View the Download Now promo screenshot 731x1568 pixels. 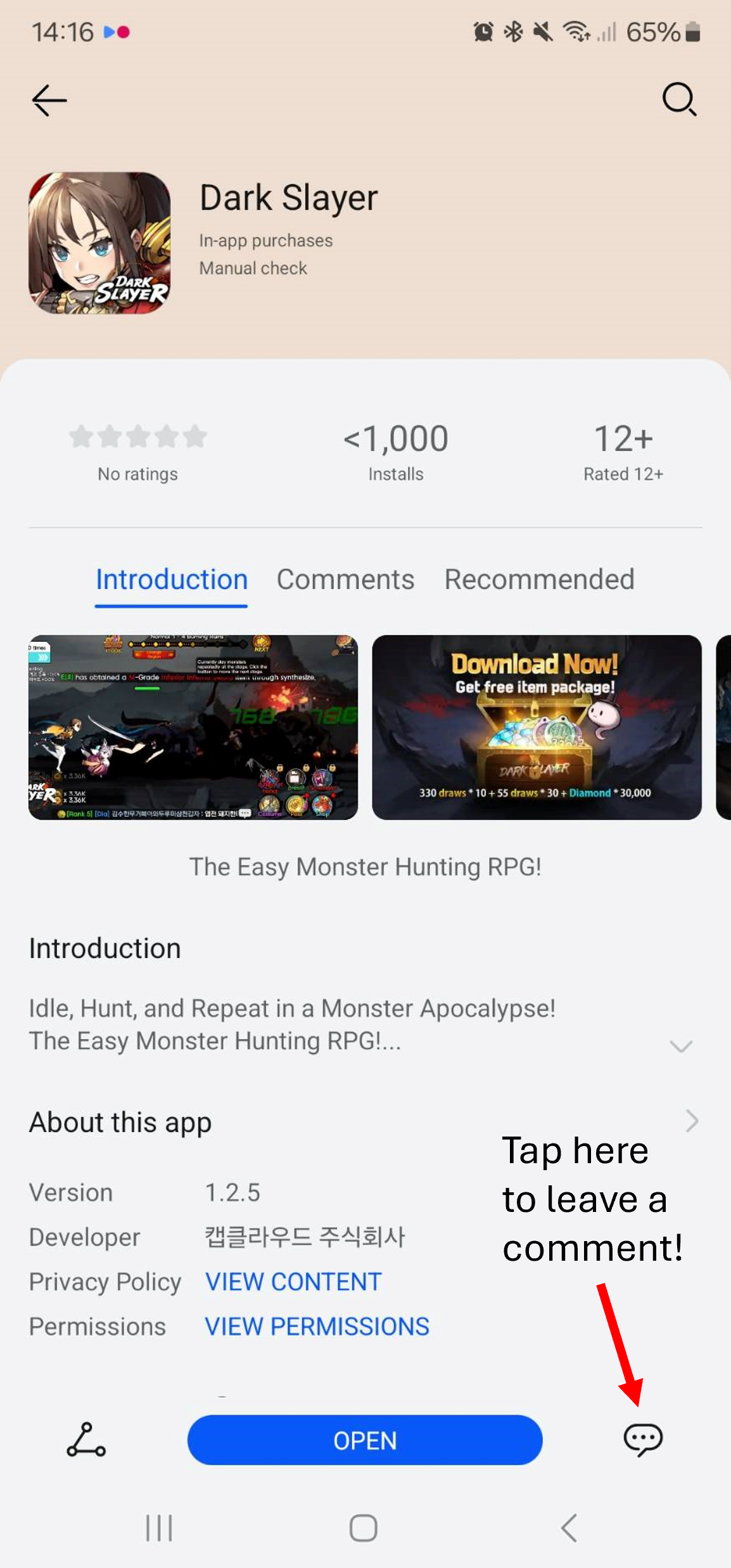pyautogui.click(x=537, y=727)
